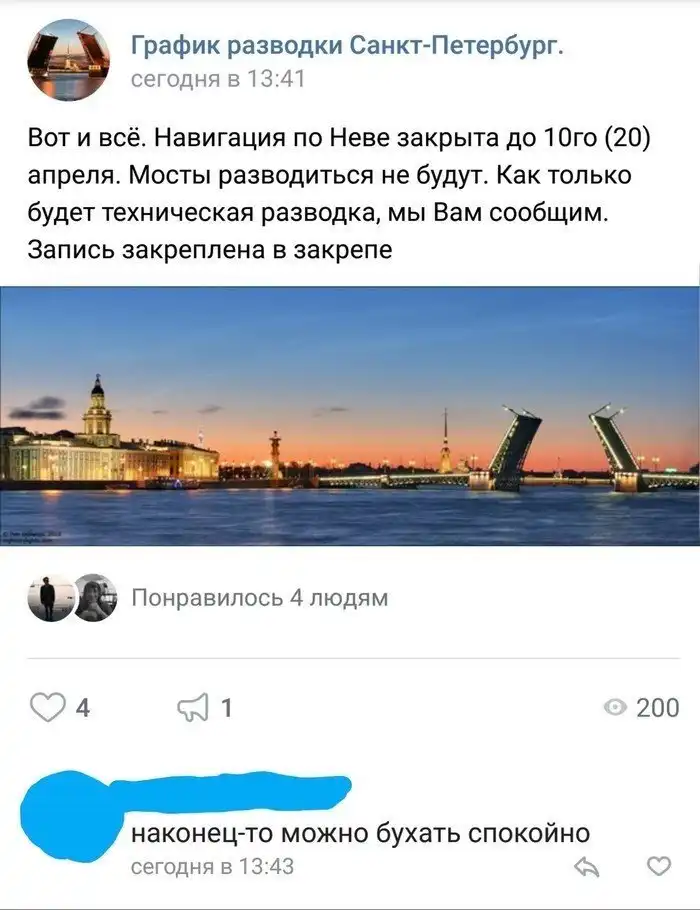The height and width of the screenshot is (910, 700).
Task: Open the group's round avatar
Action: click(68, 60)
